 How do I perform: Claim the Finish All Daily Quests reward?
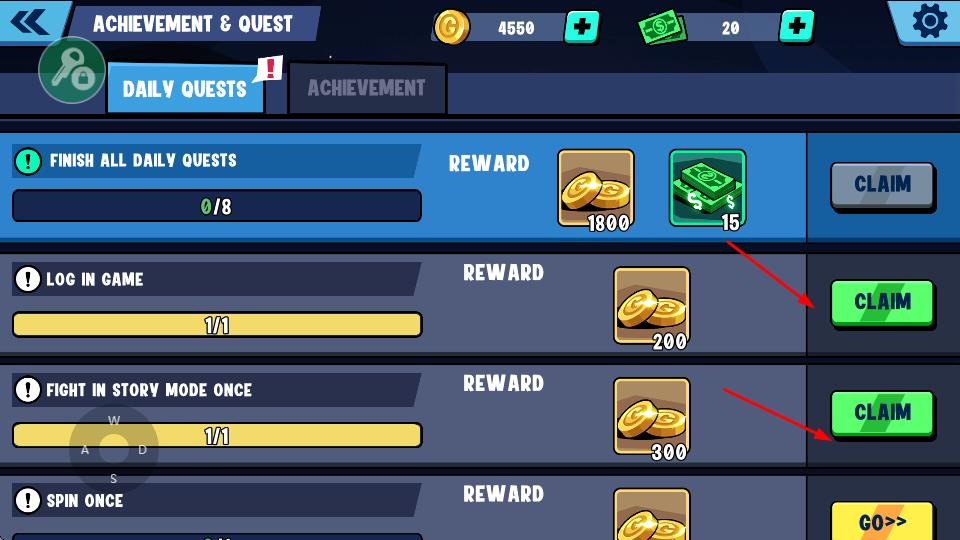[882, 185]
